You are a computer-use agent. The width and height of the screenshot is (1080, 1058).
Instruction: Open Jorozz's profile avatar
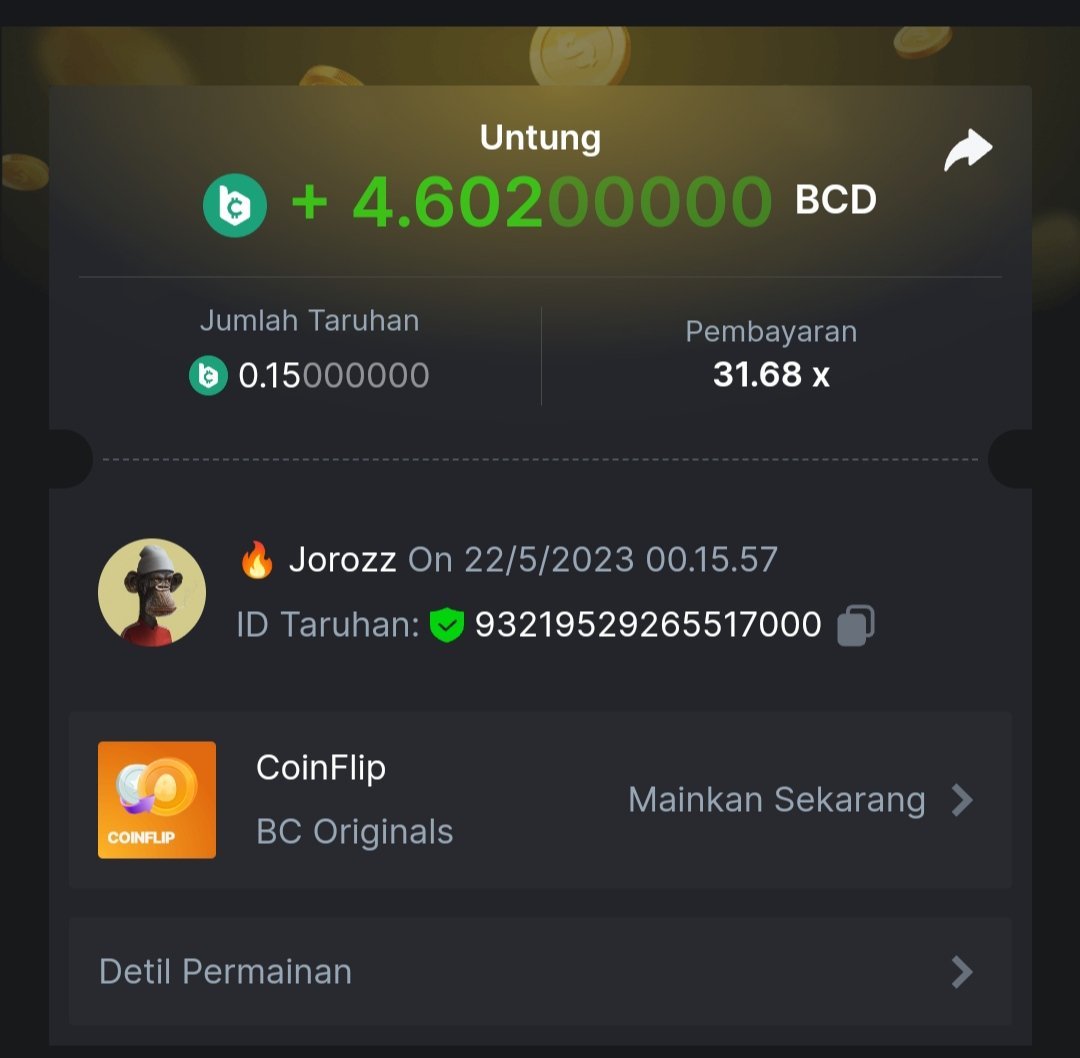coord(152,593)
